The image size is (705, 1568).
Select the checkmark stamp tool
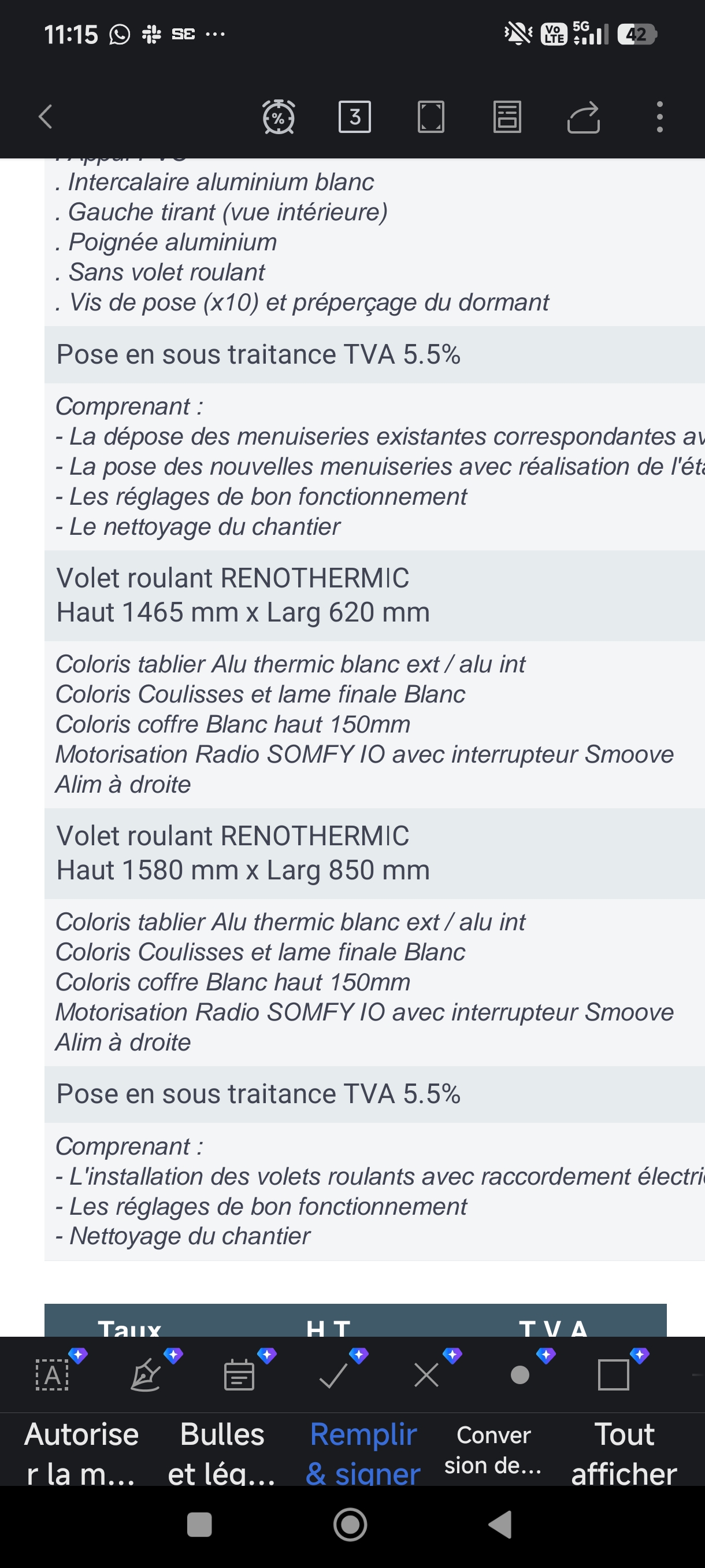[x=333, y=1374]
